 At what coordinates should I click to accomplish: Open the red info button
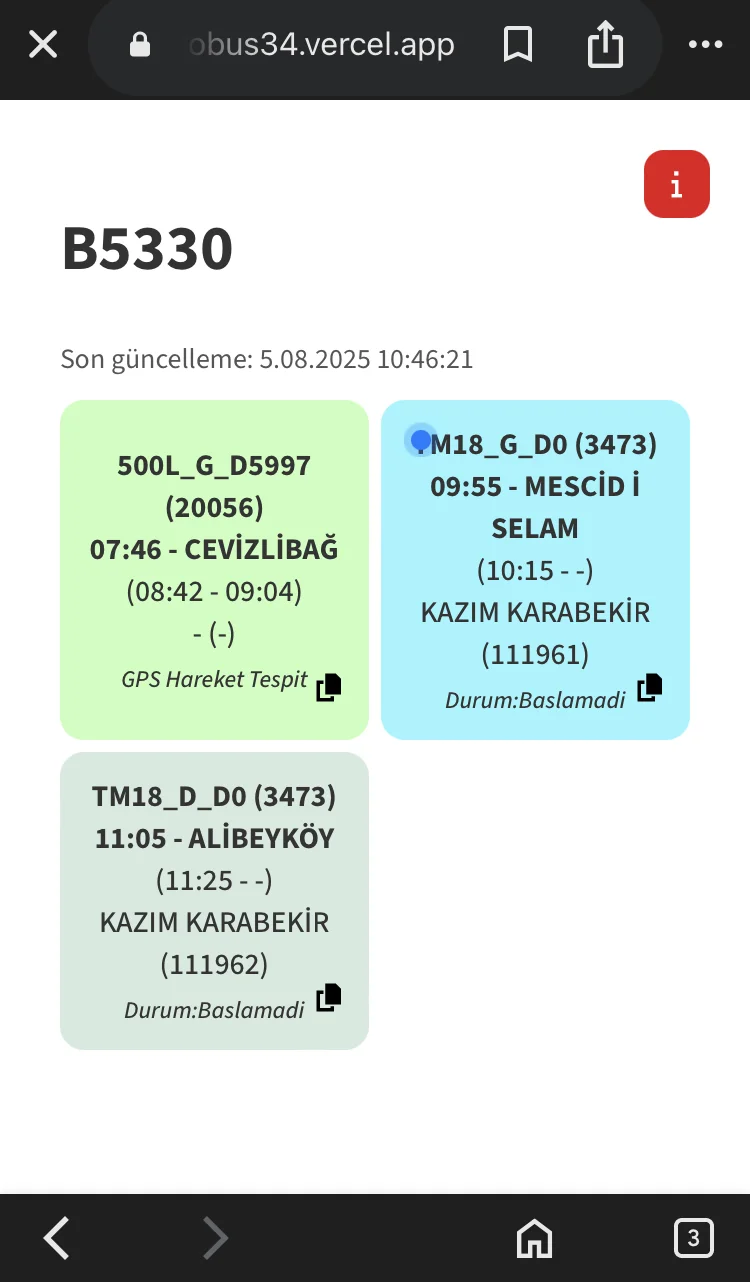coord(677,184)
